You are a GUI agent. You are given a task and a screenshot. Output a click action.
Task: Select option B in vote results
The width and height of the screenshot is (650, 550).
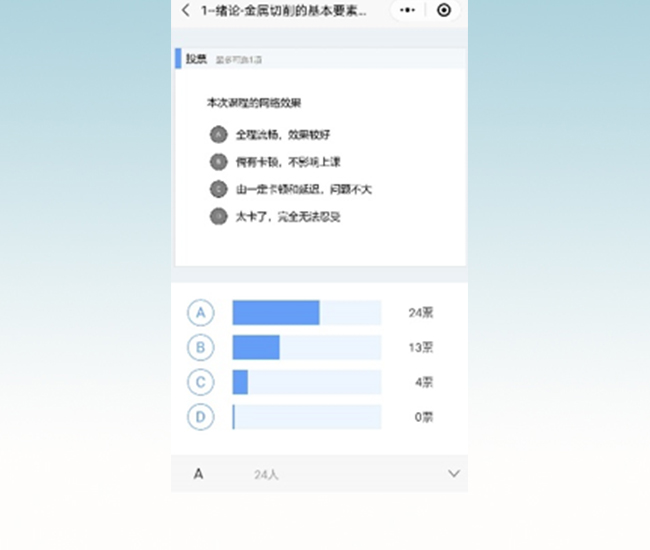(x=201, y=347)
